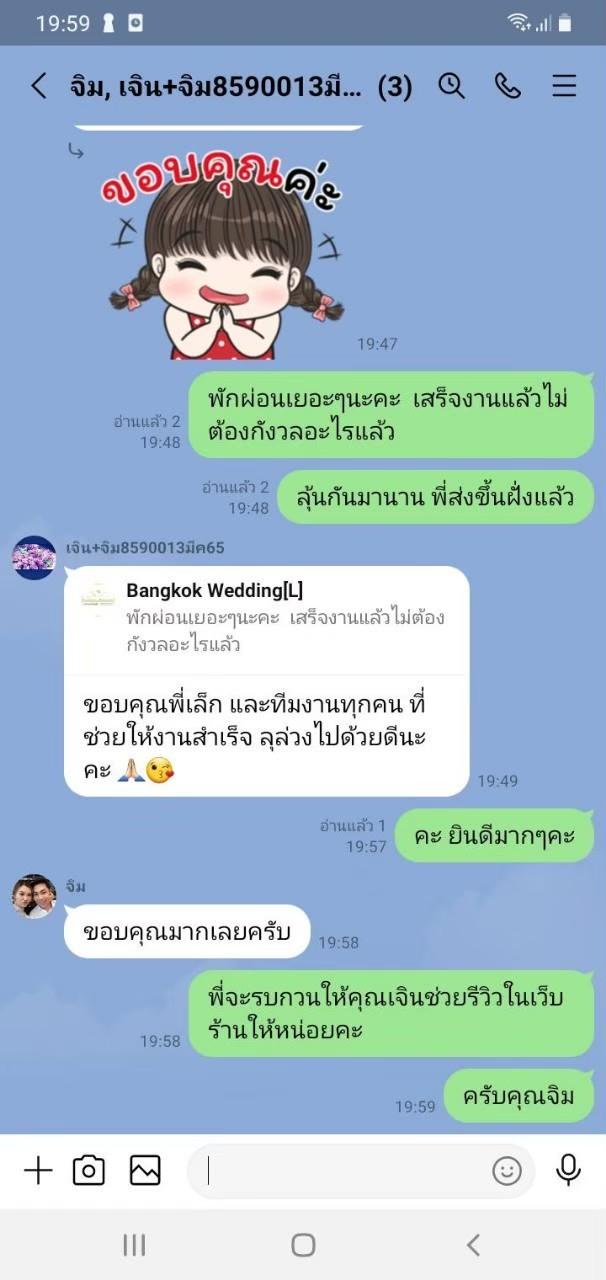Start a voice call
This screenshot has height=1280, width=606.
point(508,86)
